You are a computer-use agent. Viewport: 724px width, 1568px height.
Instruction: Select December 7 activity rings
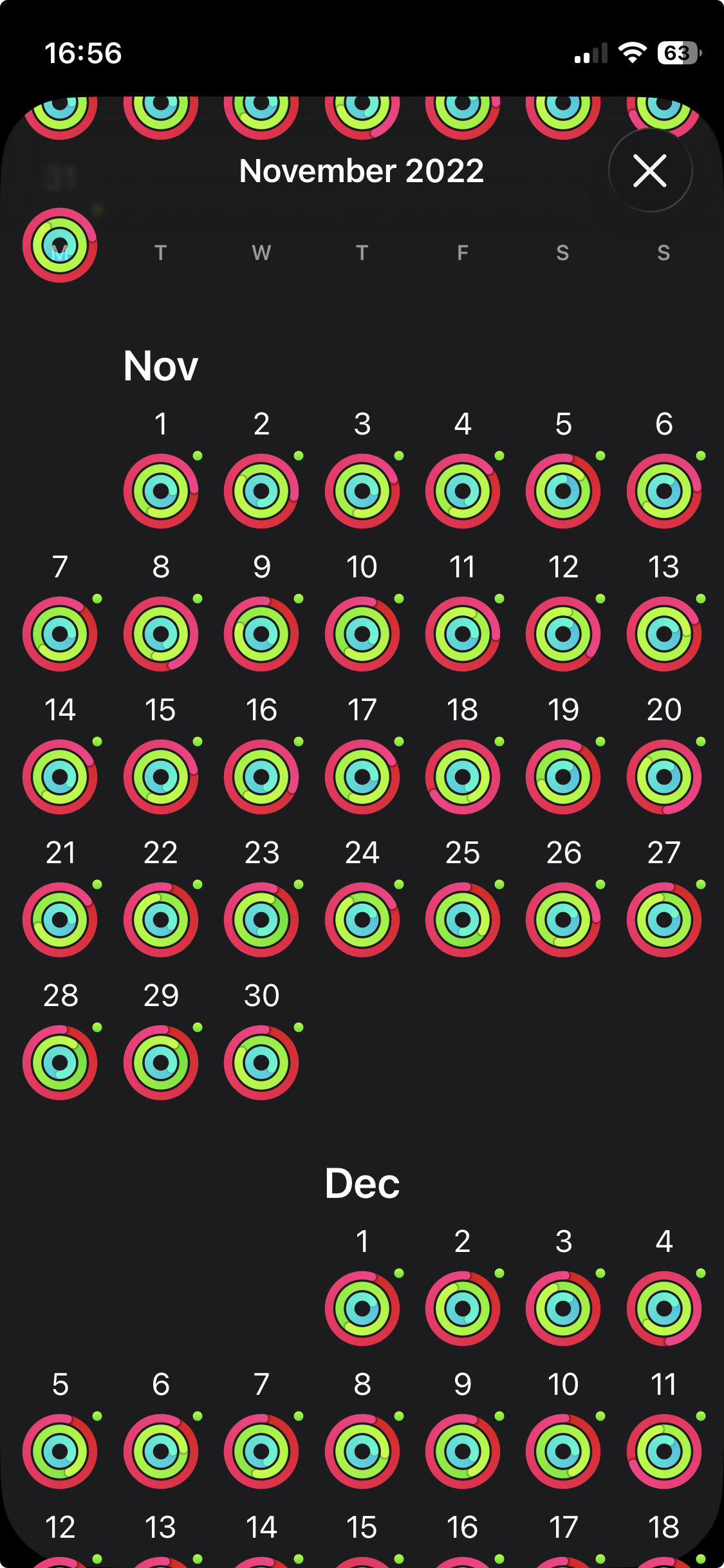(261, 1451)
